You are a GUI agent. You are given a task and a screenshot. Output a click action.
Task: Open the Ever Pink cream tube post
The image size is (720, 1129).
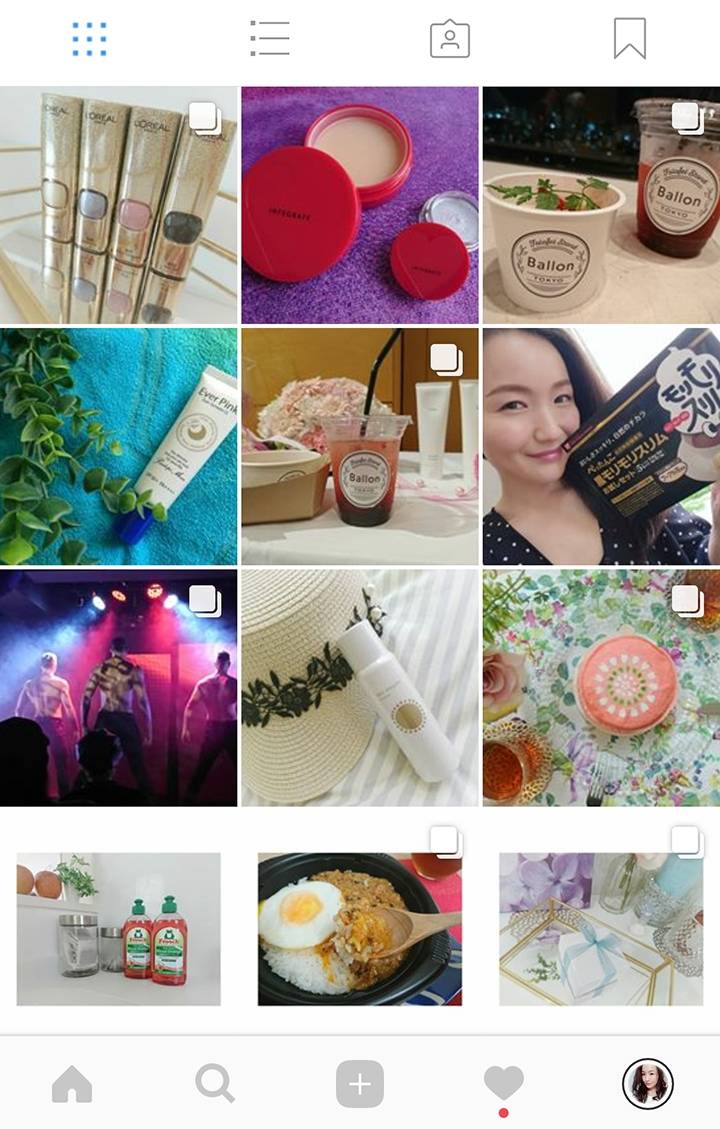118,446
